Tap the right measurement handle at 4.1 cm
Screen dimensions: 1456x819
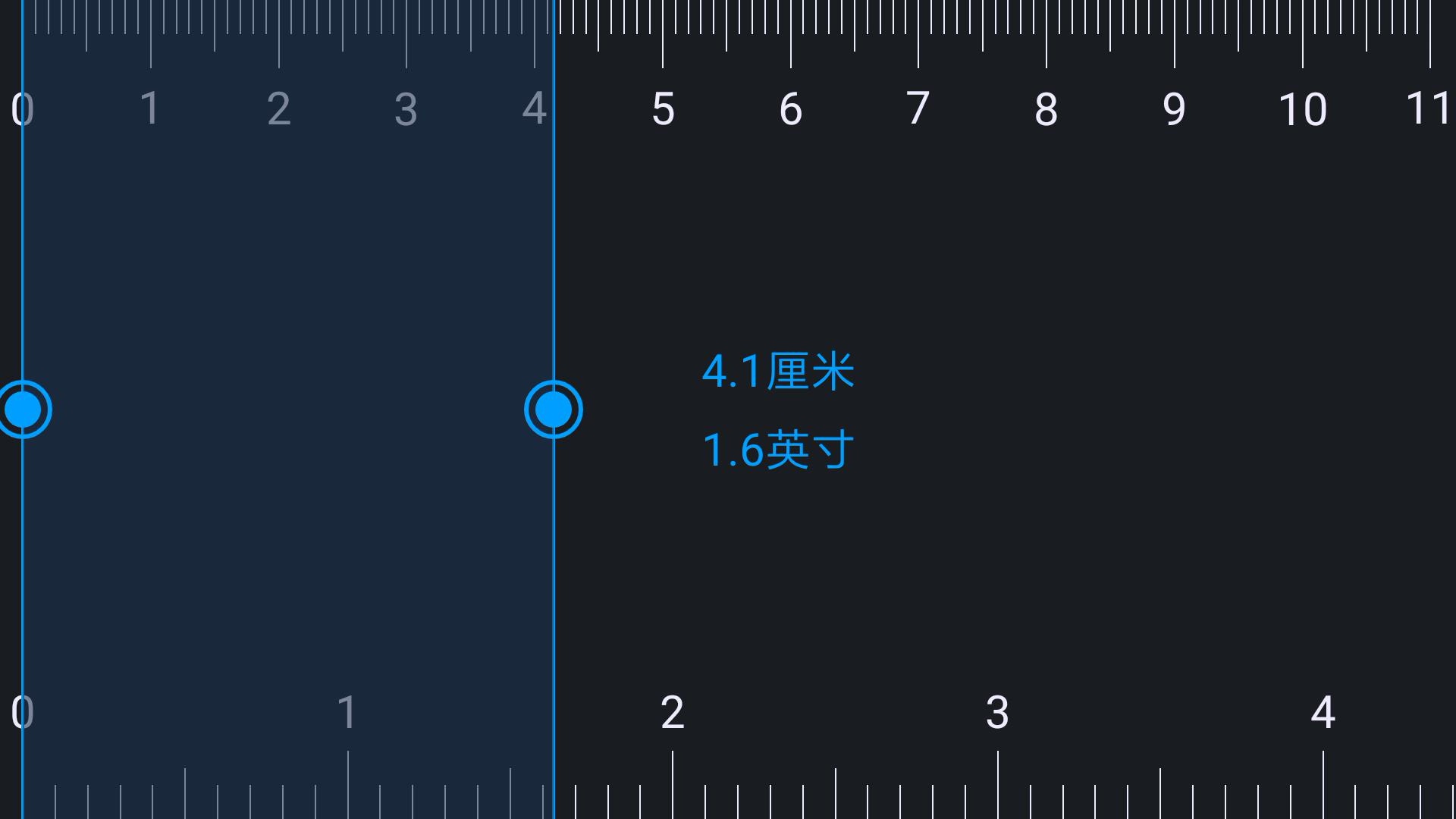[554, 409]
